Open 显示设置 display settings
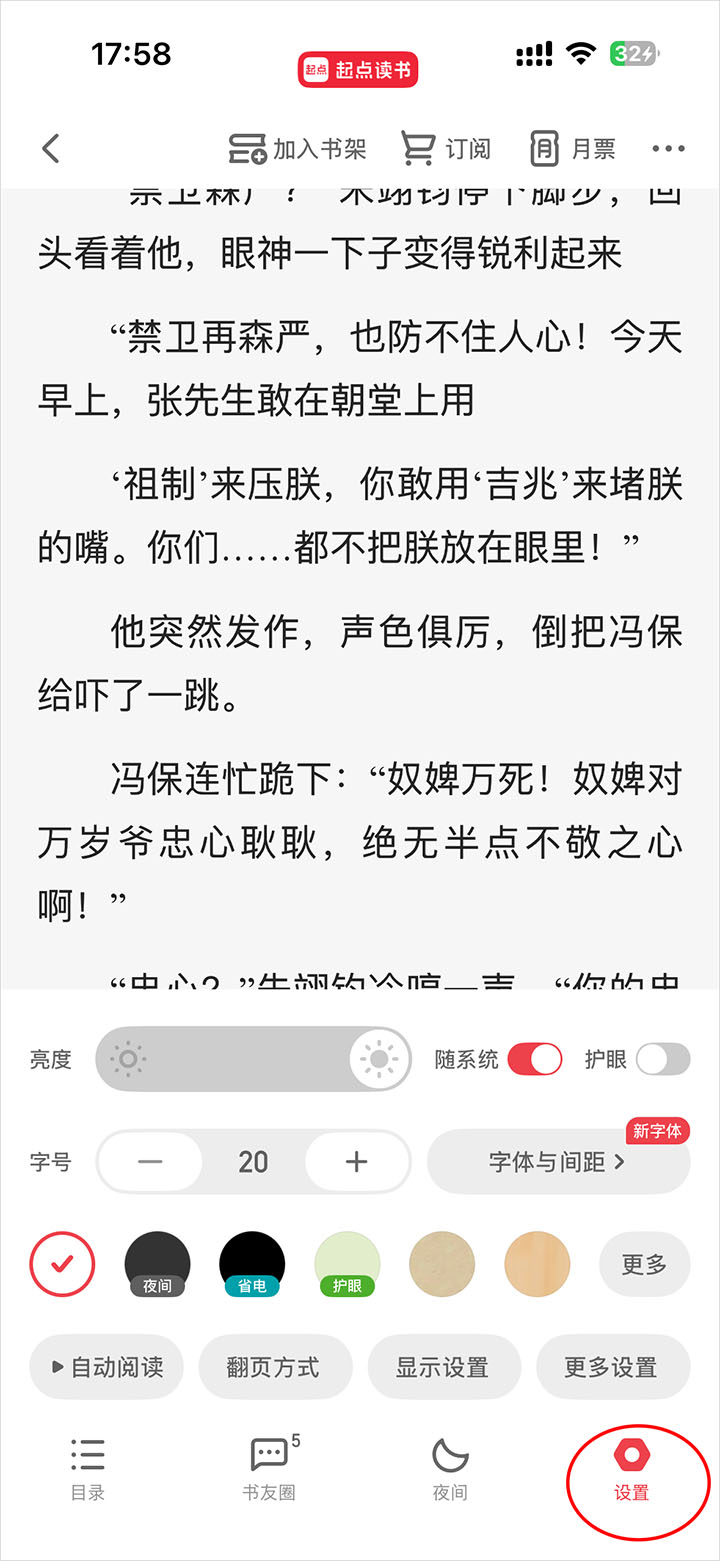The width and height of the screenshot is (720, 1561). pos(443,1366)
